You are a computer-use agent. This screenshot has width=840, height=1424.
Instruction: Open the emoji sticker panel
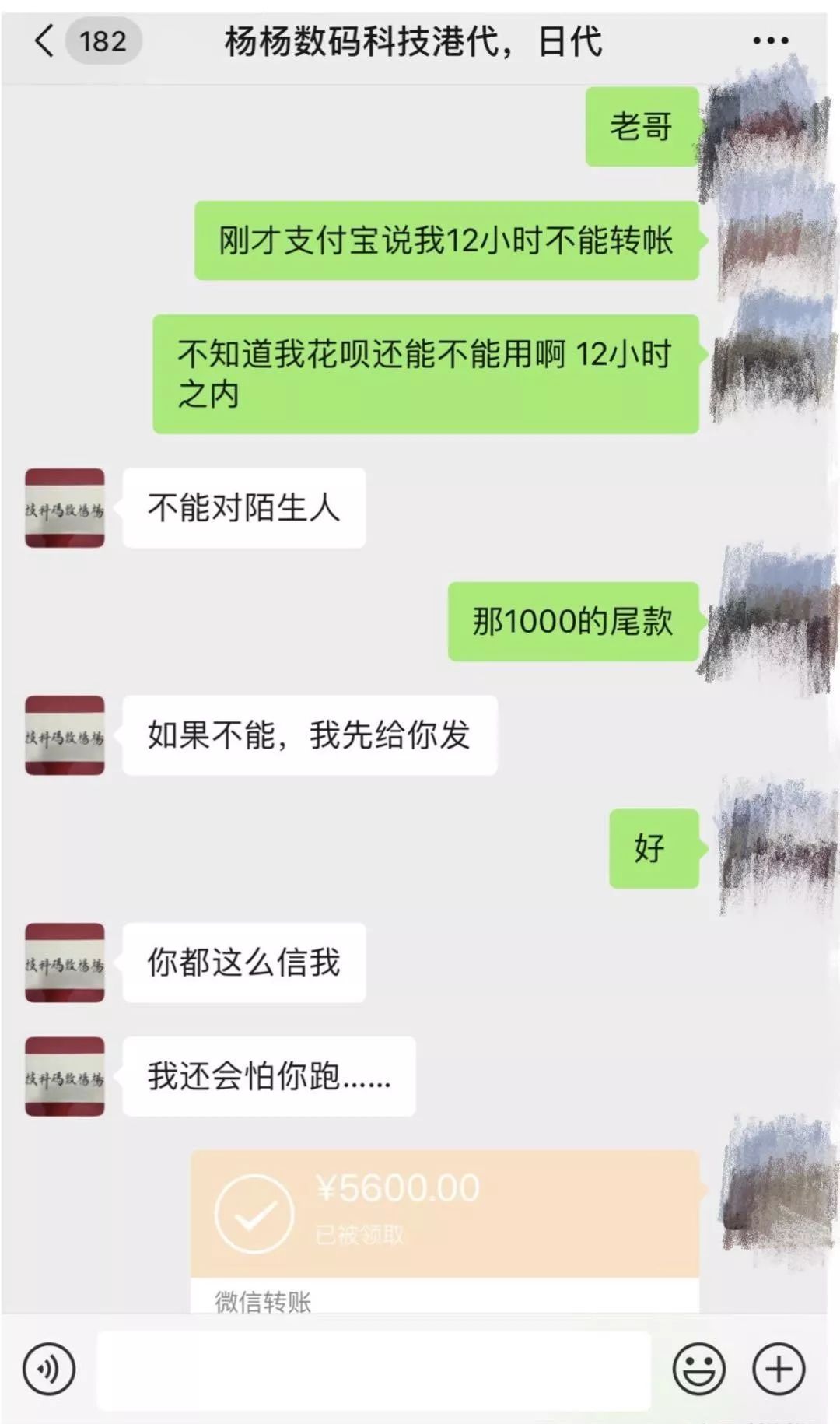698,1369
